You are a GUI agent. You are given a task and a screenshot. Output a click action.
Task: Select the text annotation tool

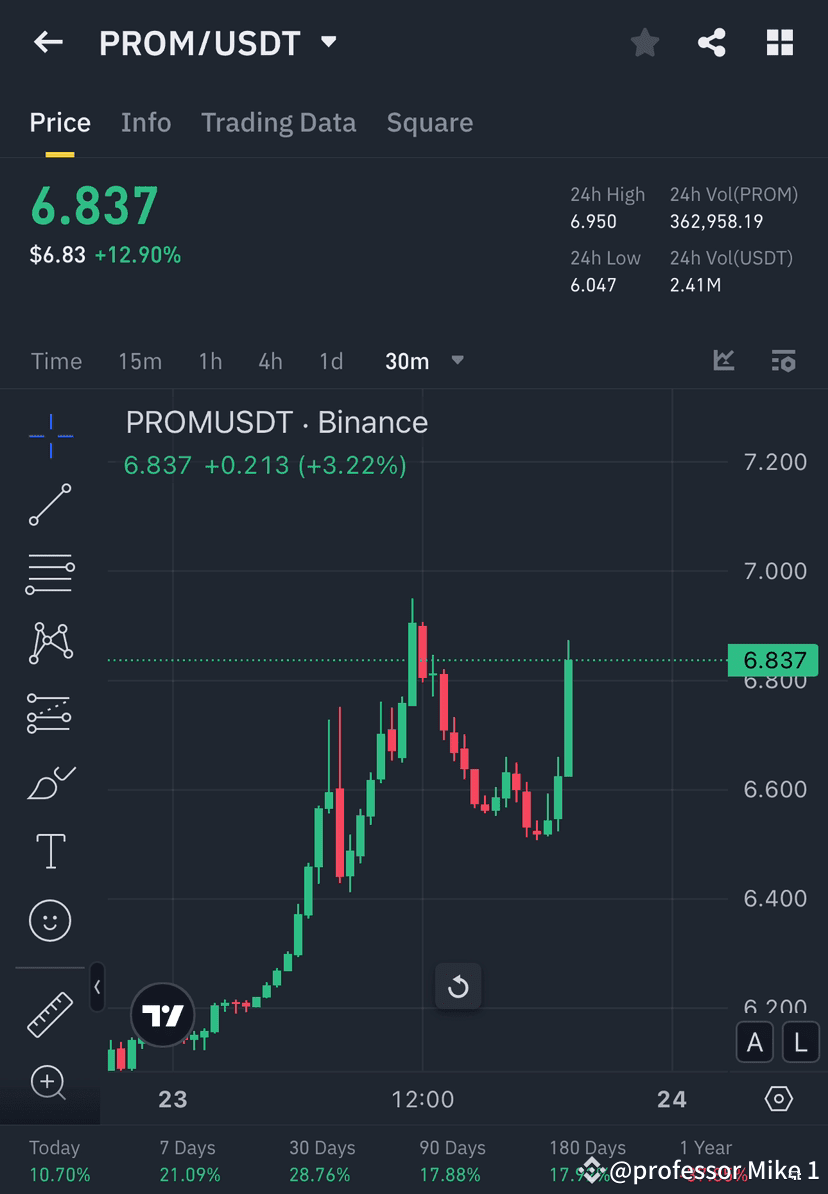pos(50,851)
